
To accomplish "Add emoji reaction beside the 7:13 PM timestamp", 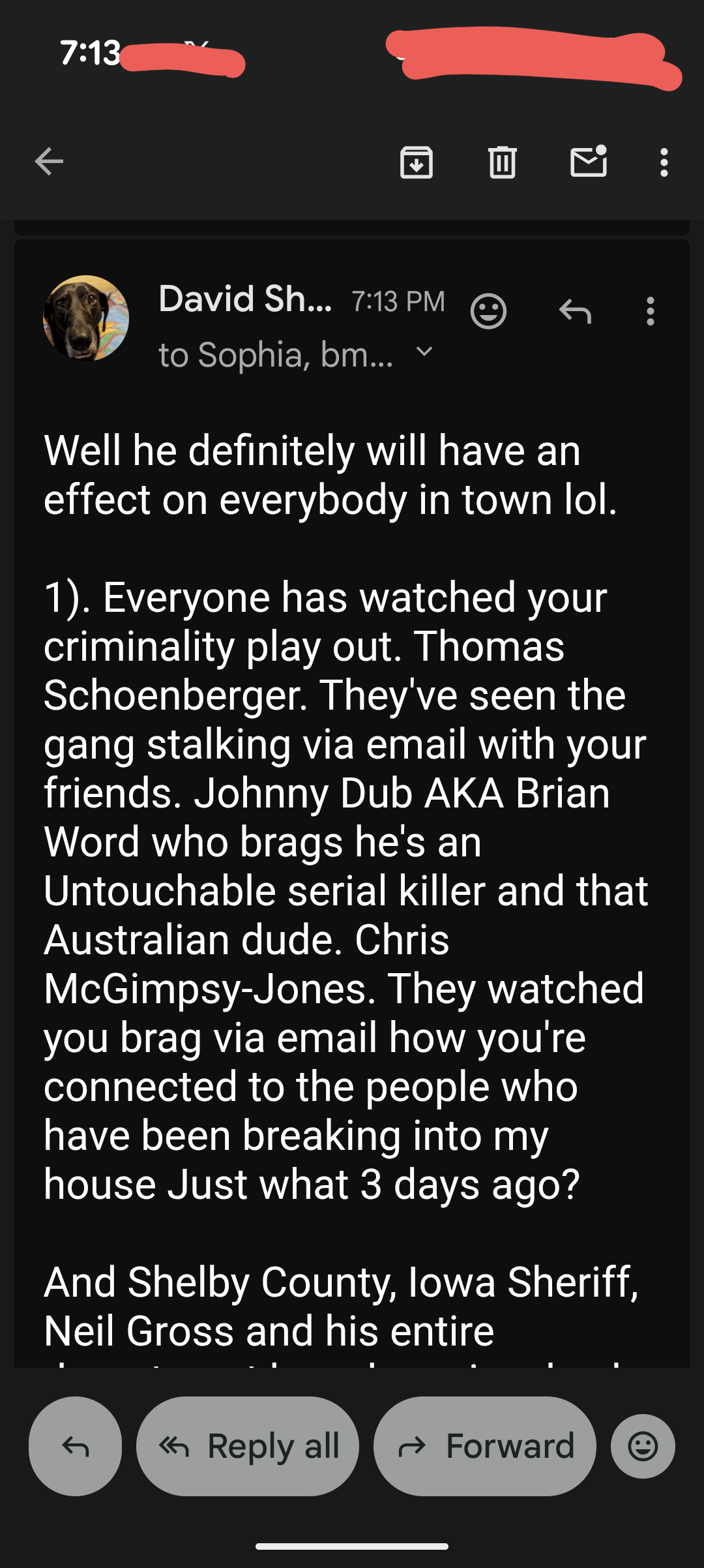I will click(x=488, y=311).
